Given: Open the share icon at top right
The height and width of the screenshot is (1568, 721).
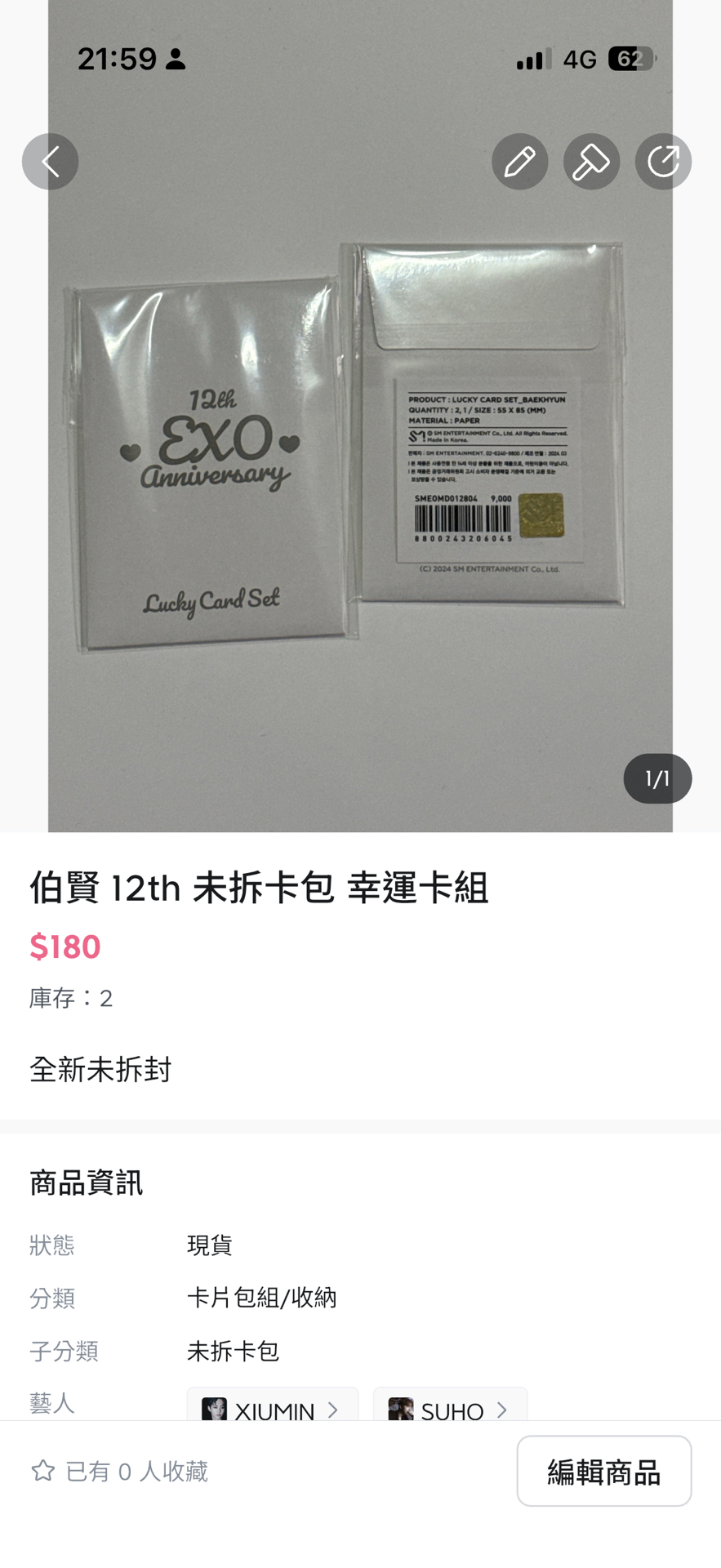Looking at the screenshot, I should tap(663, 161).
